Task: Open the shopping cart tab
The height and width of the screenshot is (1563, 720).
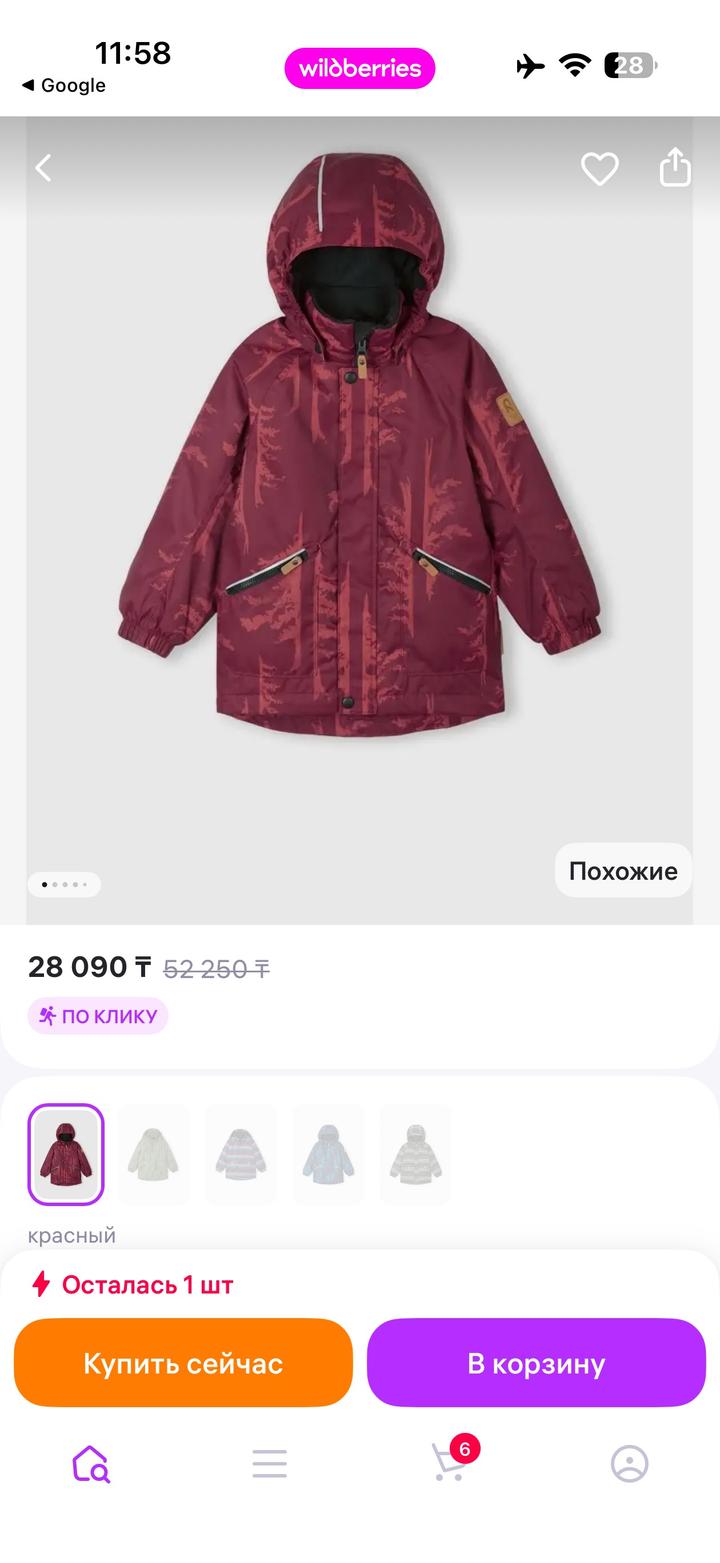Action: [x=449, y=1464]
